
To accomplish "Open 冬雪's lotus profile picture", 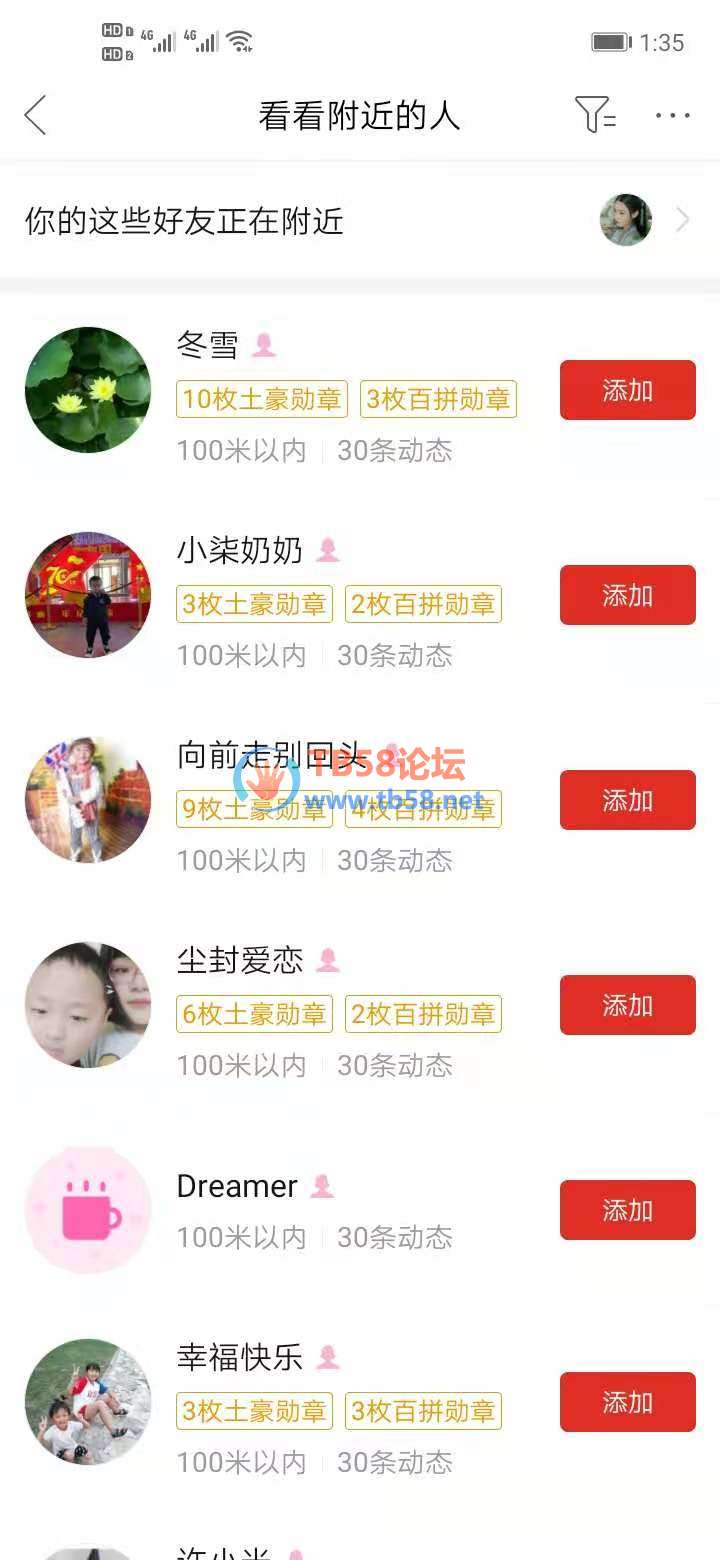I will pos(88,390).
